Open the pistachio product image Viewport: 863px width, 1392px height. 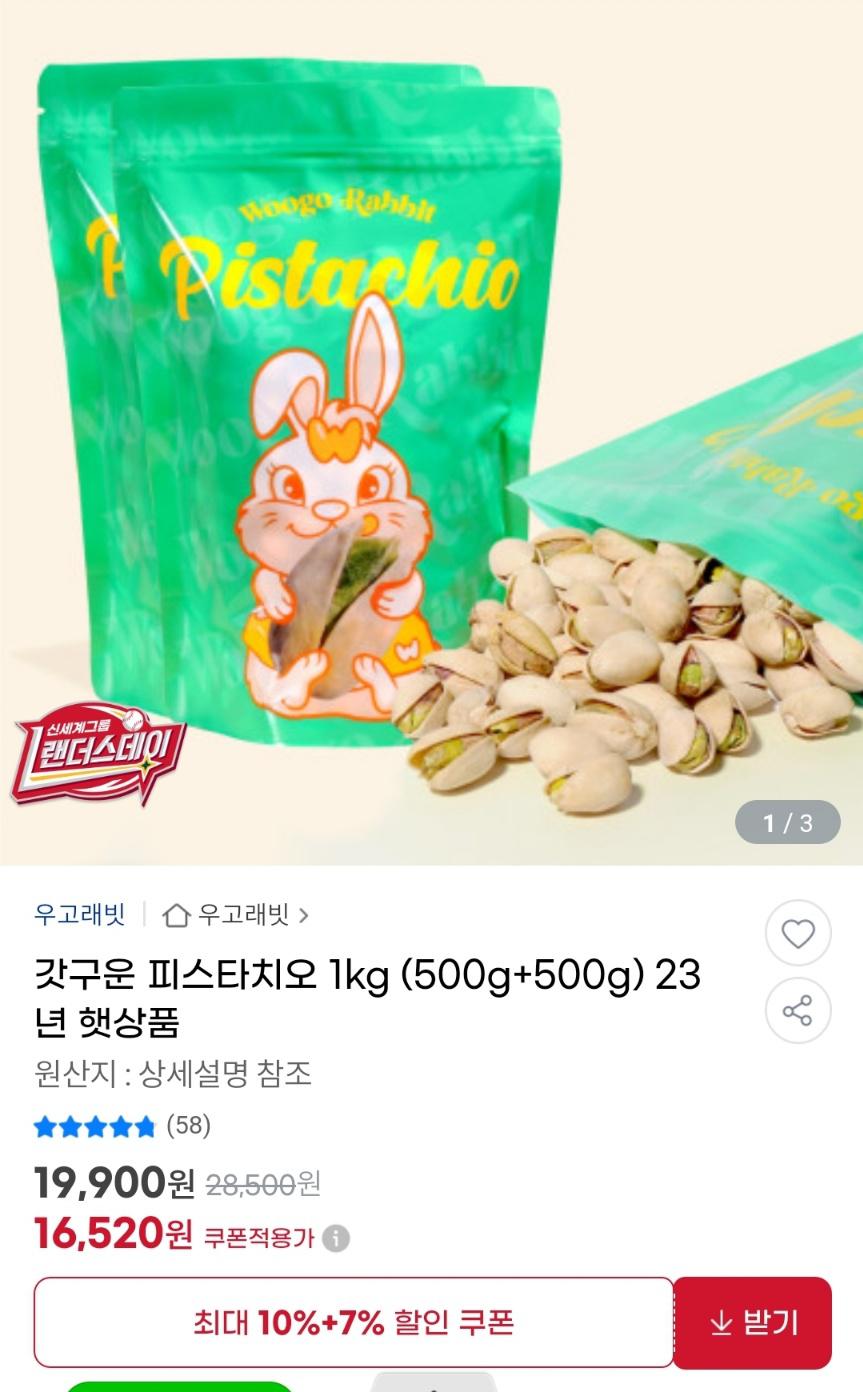(x=431, y=430)
